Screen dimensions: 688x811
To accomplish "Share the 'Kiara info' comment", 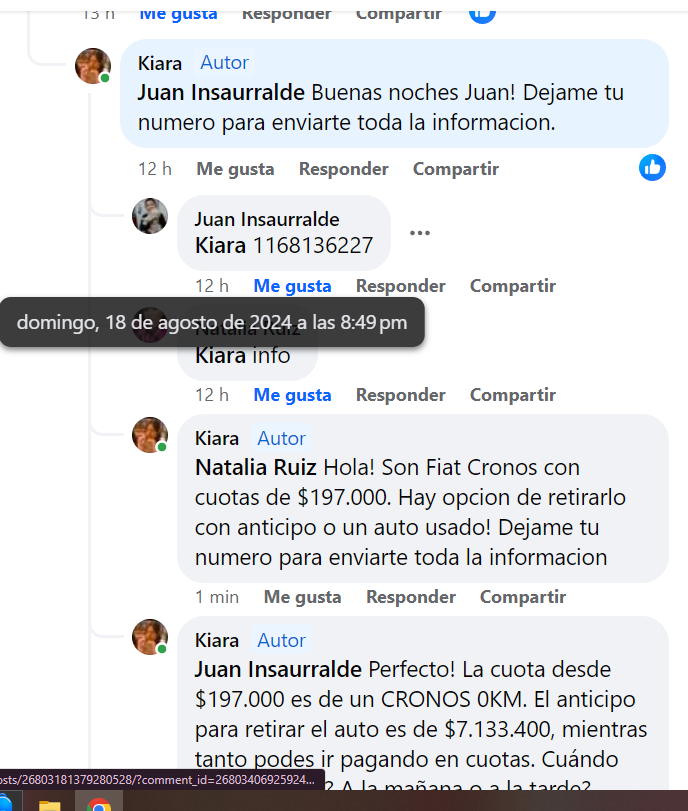I will pyautogui.click(x=512, y=395).
